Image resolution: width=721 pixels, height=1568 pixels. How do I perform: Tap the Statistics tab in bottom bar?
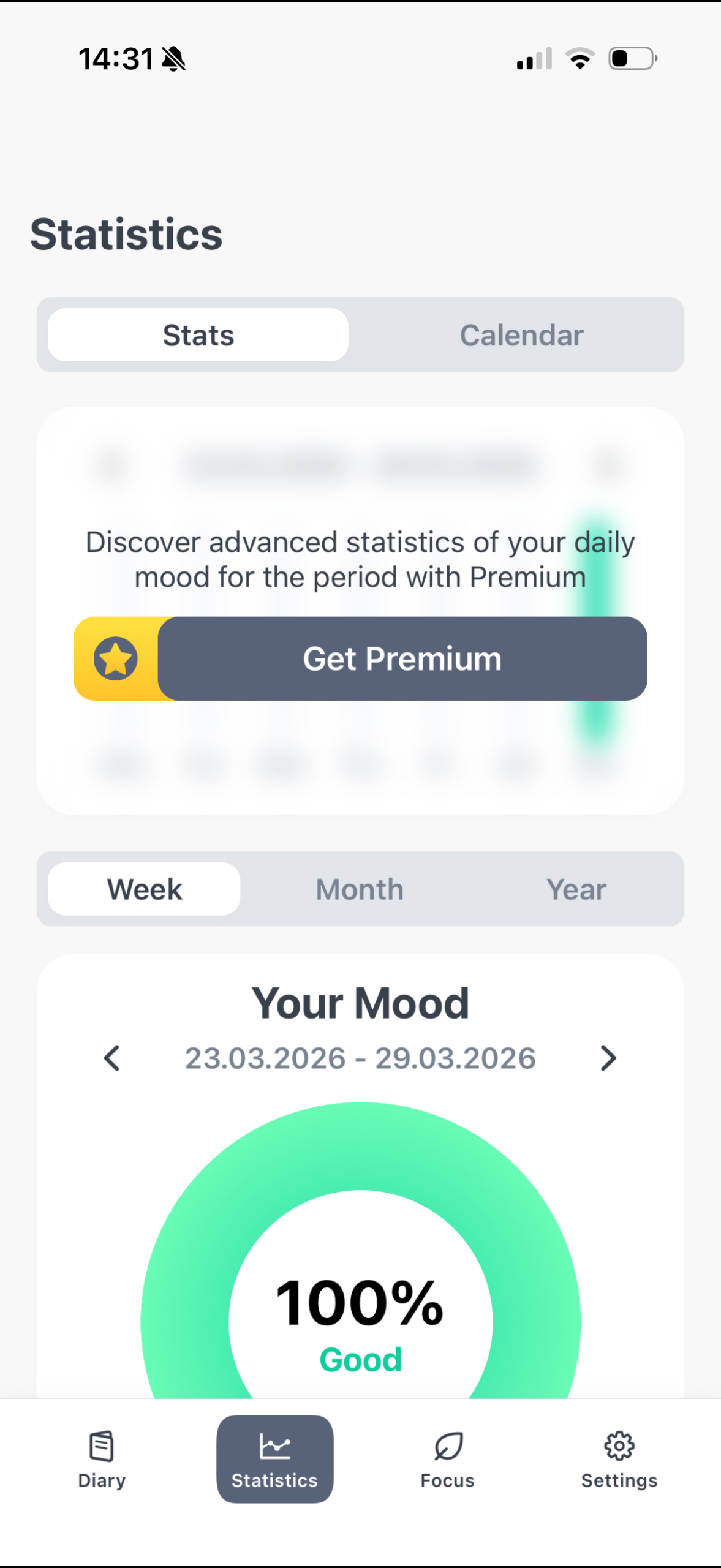274,1460
